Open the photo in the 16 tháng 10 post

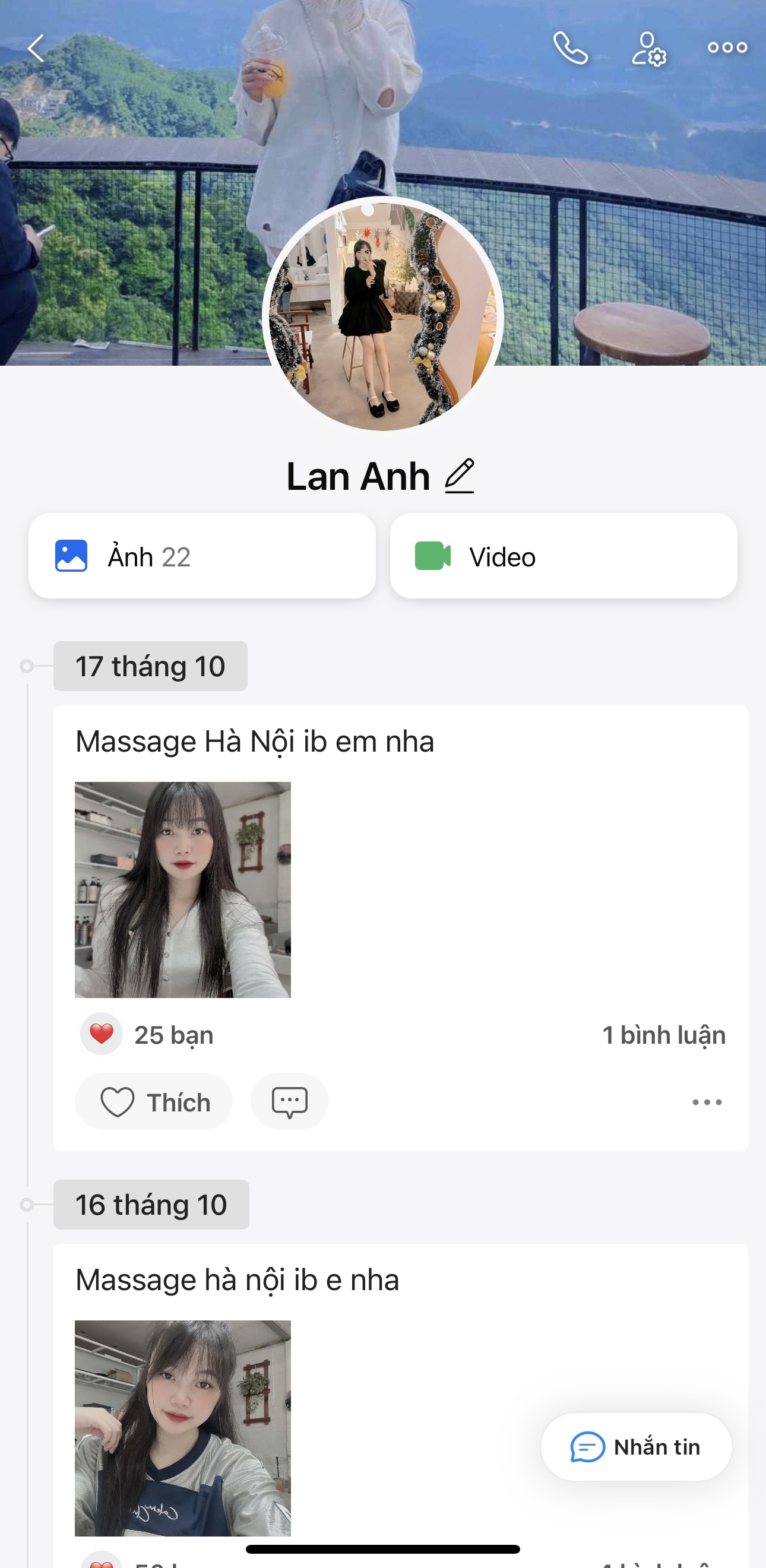click(183, 1427)
